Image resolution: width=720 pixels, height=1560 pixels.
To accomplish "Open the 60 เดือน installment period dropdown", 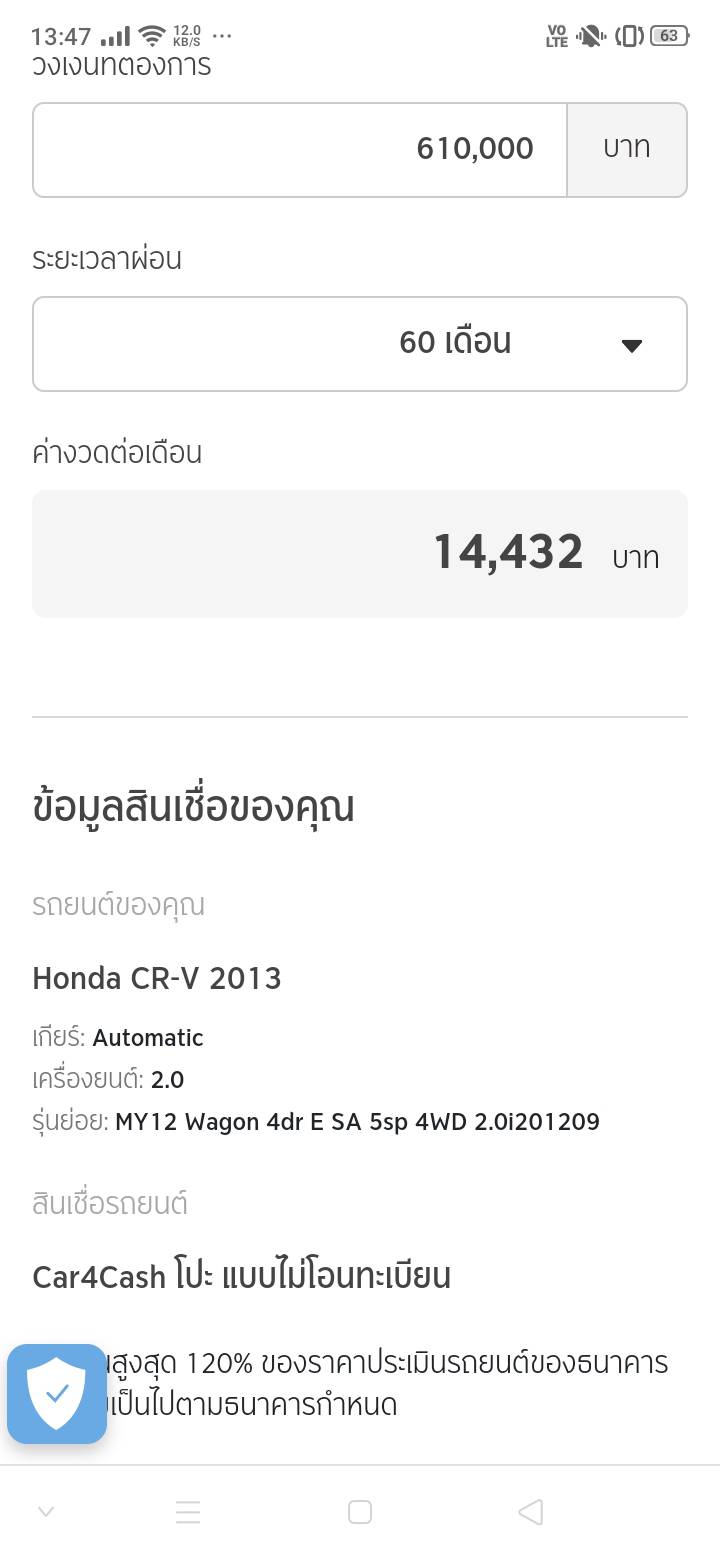I will point(360,343).
